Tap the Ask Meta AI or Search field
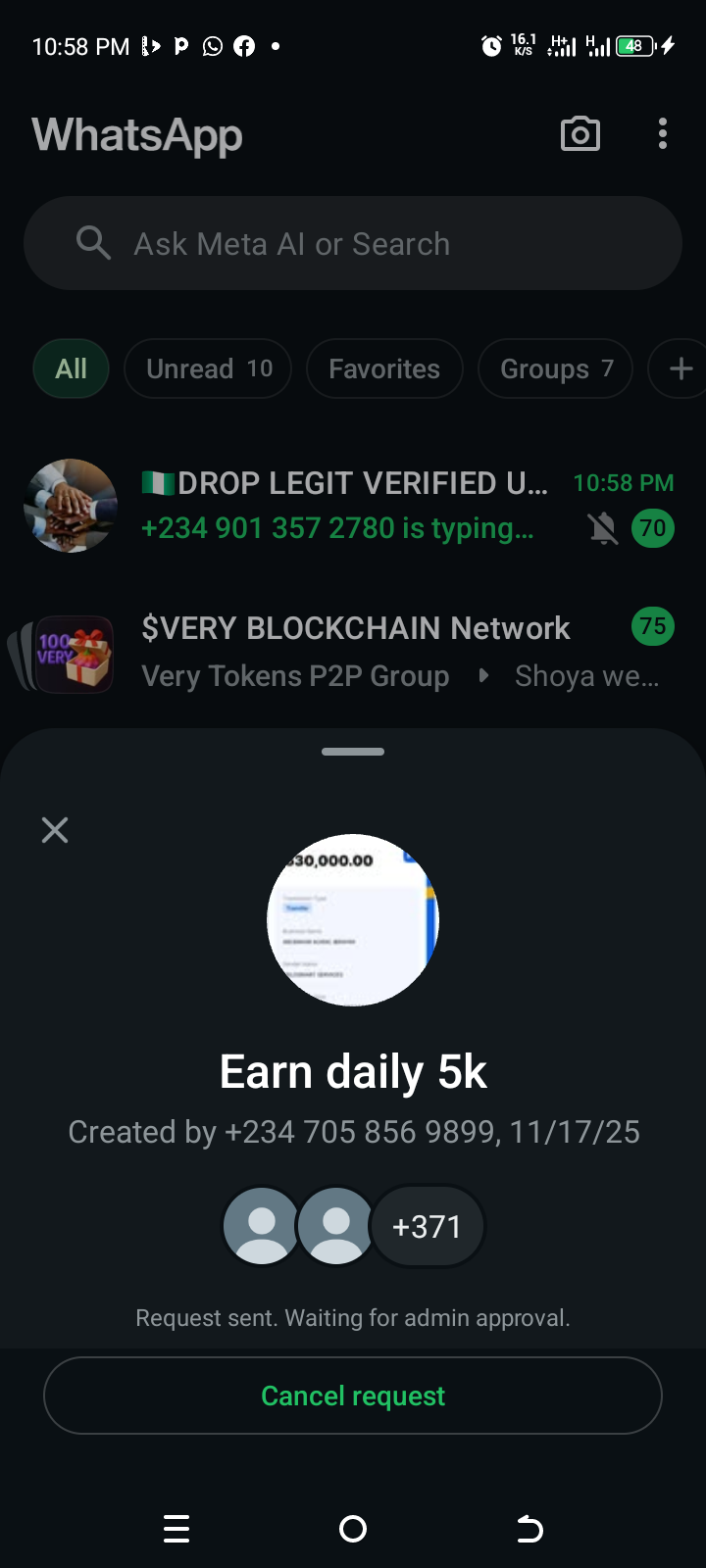 tap(353, 243)
